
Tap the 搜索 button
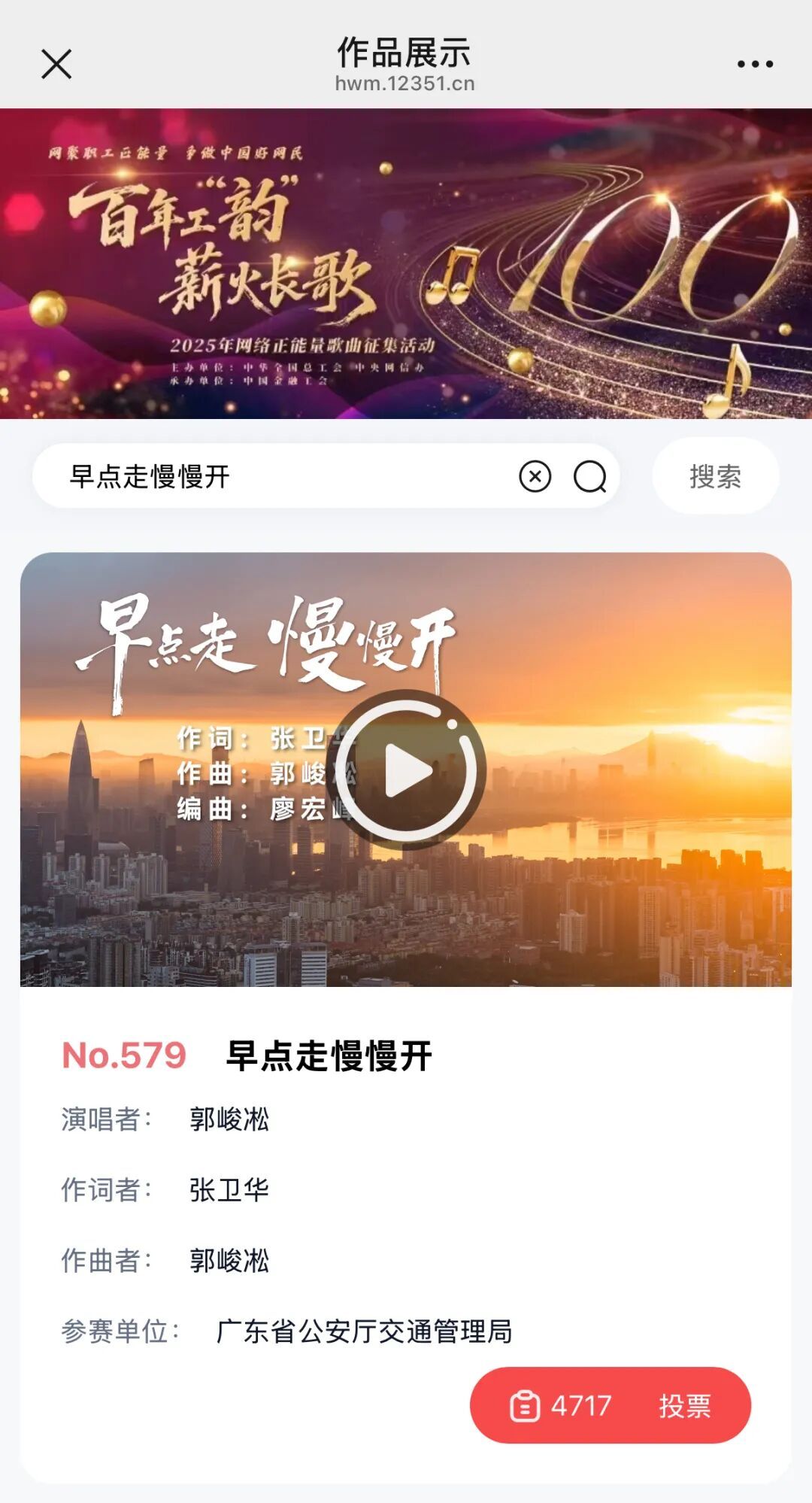click(x=715, y=476)
